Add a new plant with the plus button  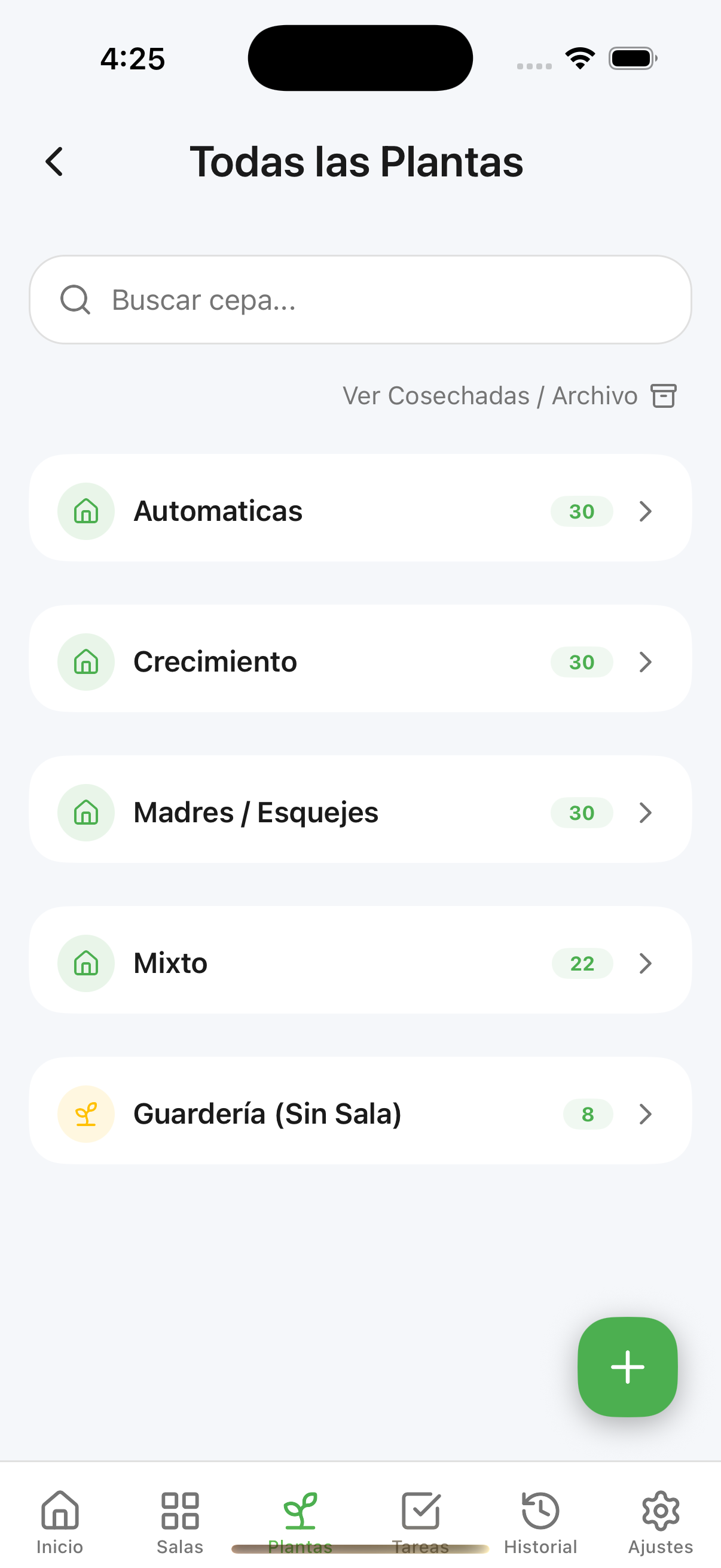627,1366
